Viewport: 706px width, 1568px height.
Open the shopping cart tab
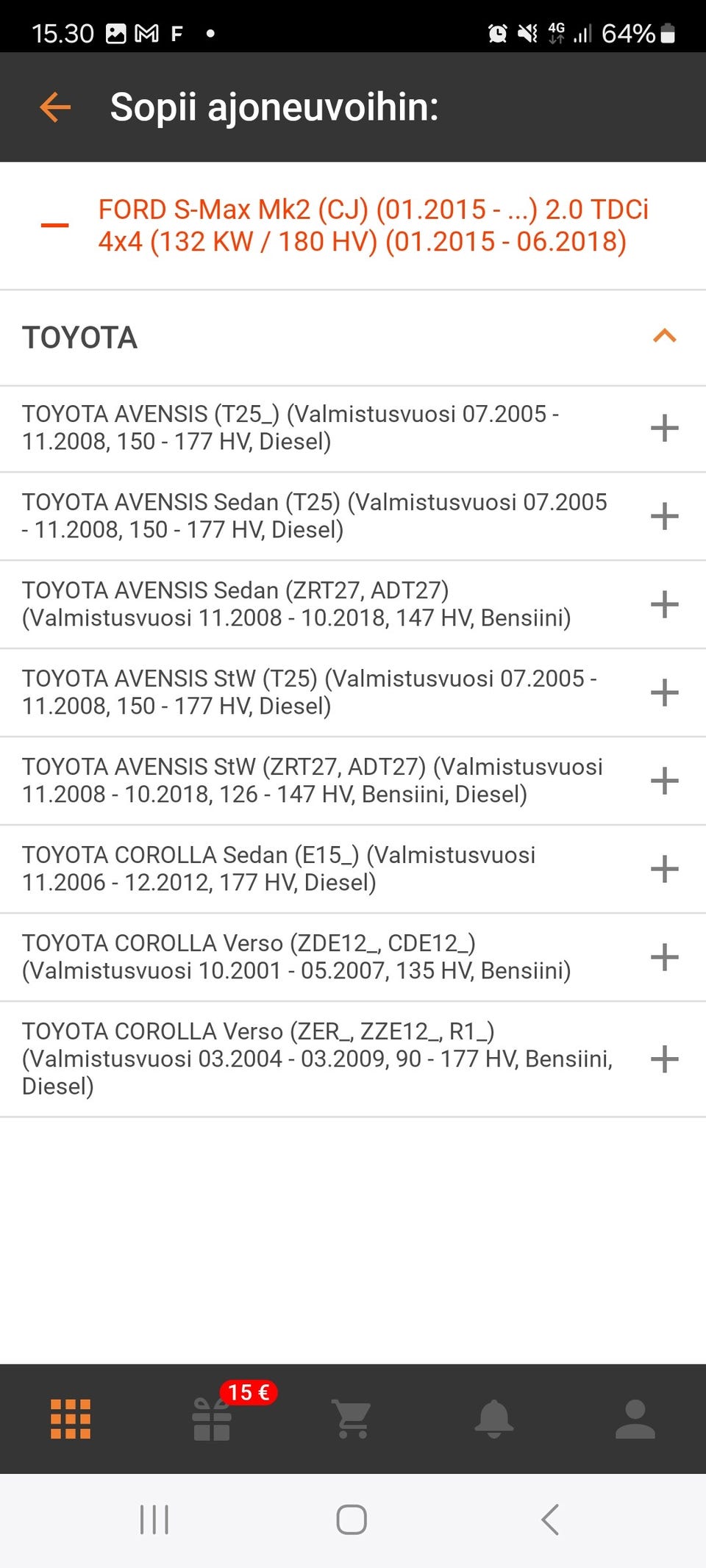353,1419
